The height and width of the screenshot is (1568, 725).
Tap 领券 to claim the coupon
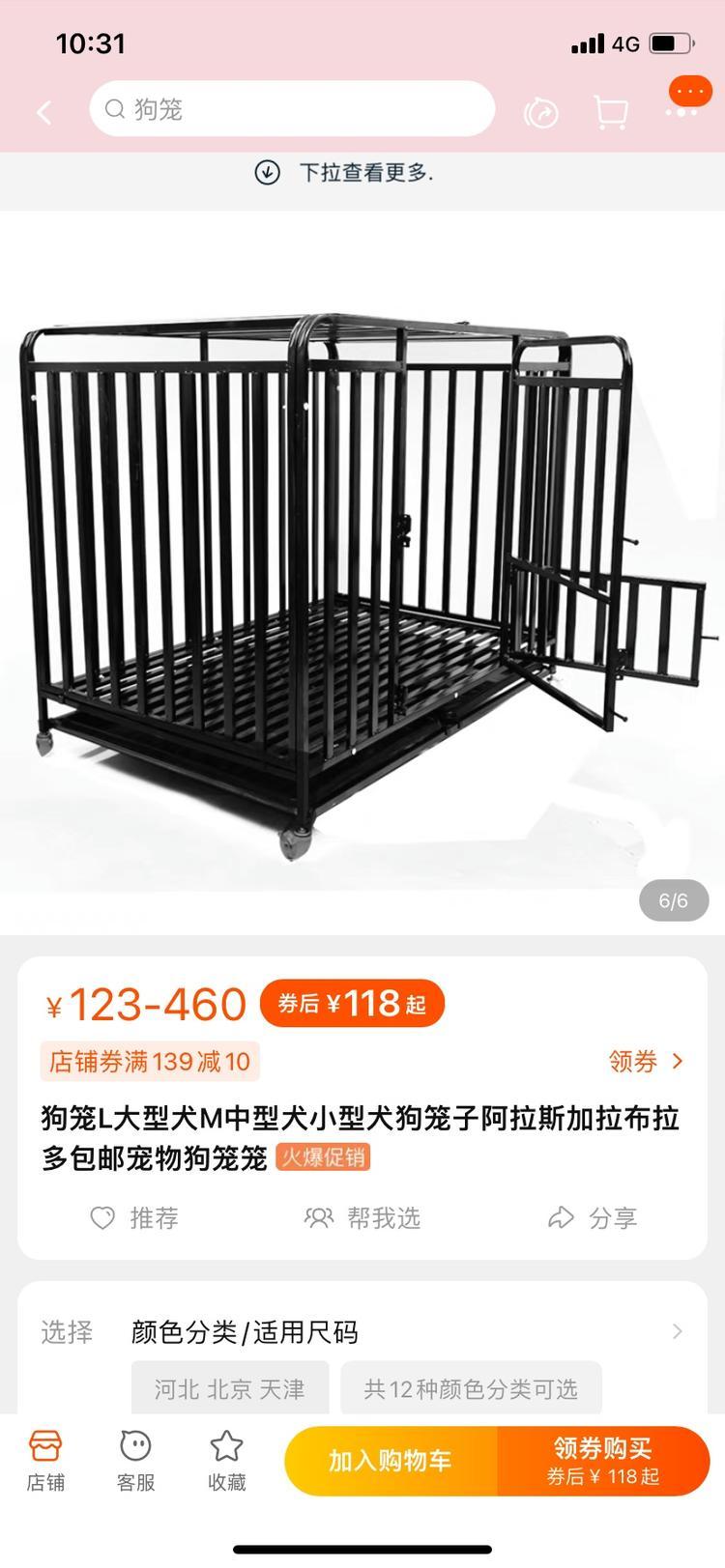pyautogui.click(x=646, y=1062)
